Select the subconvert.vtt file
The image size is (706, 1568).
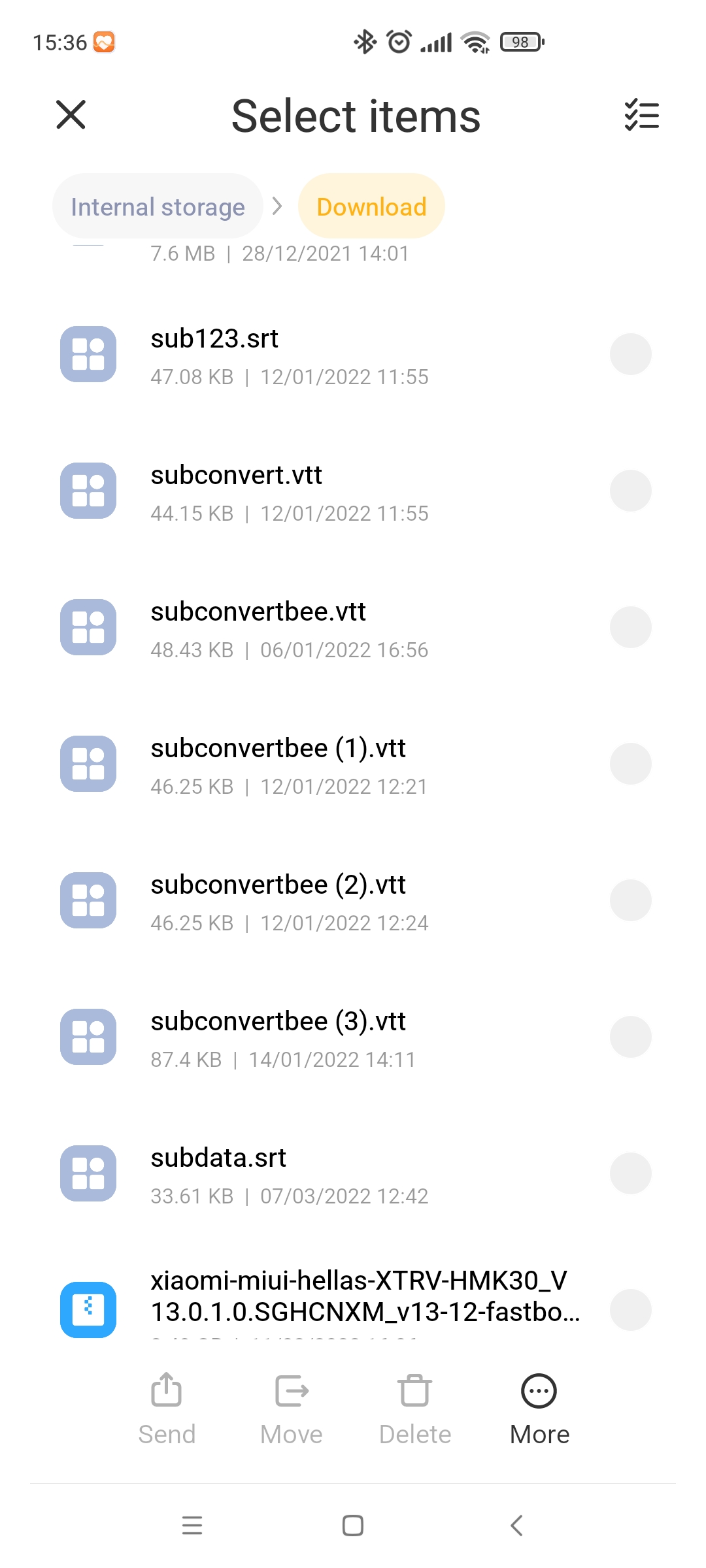coord(630,491)
